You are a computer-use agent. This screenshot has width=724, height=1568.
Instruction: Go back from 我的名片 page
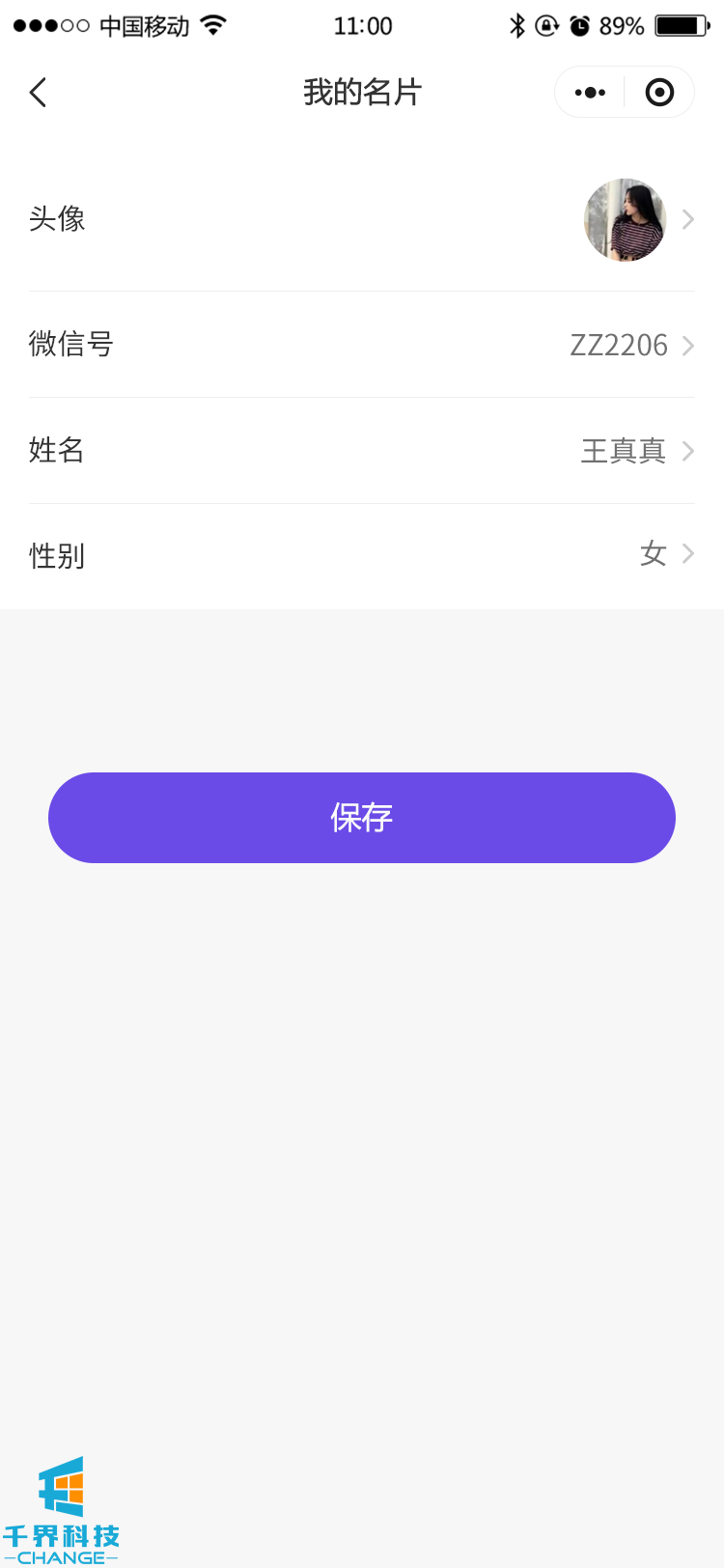[39, 93]
